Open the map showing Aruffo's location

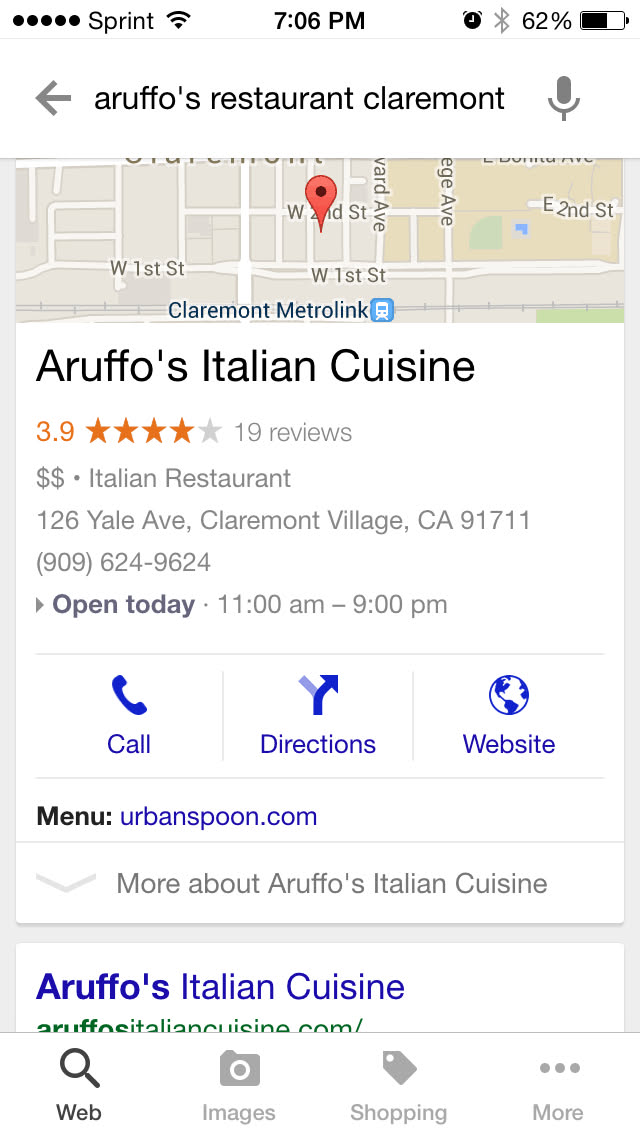(x=320, y=240)
